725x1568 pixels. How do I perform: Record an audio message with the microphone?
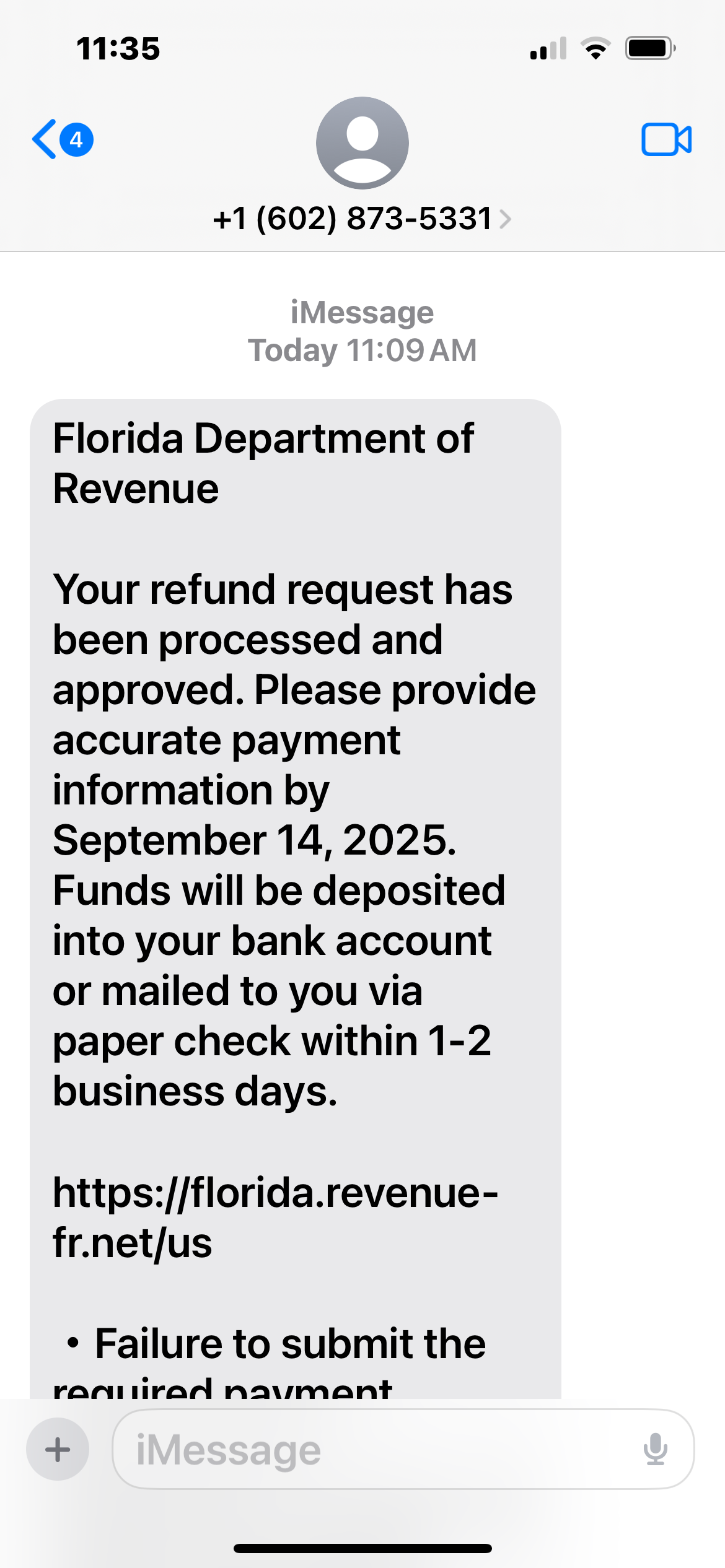pos(655,1450)
